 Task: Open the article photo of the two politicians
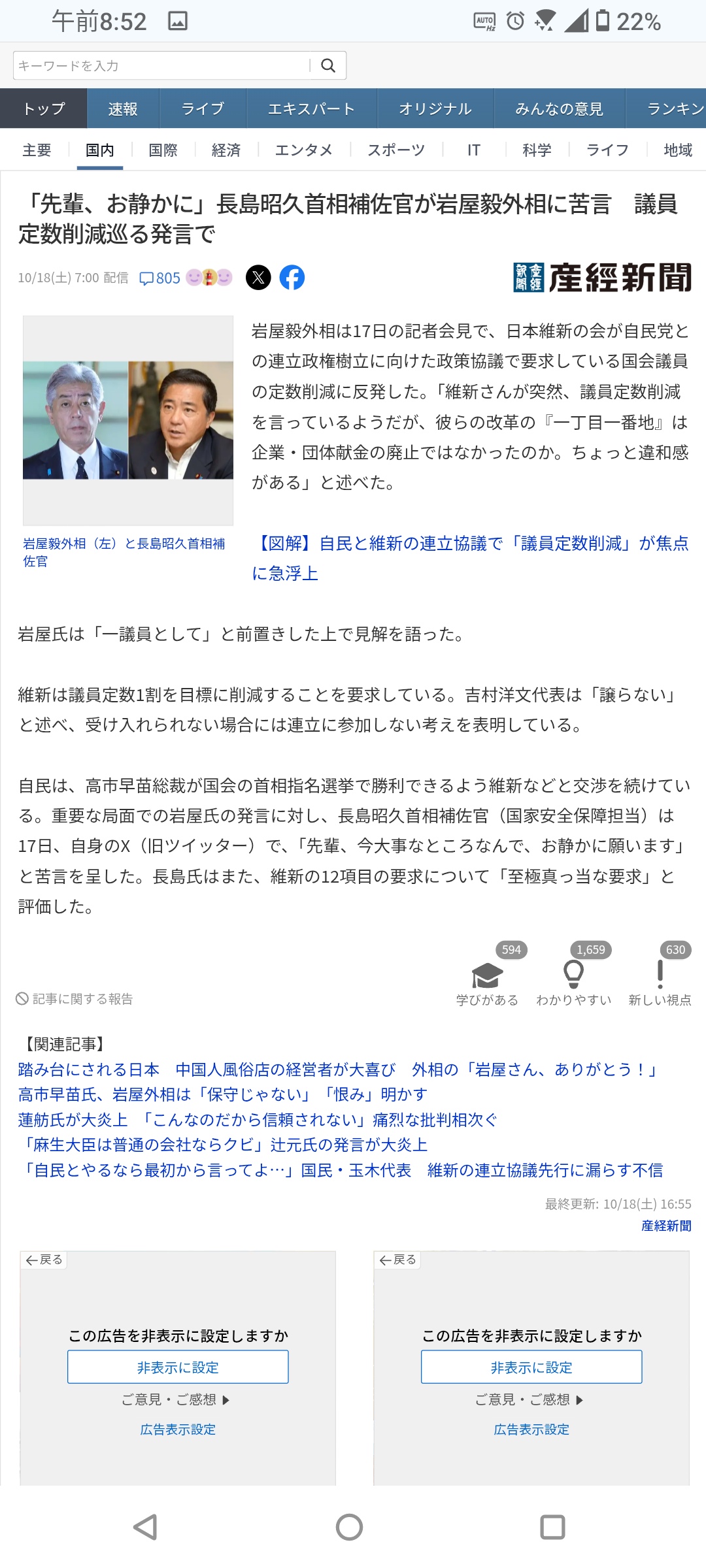pyautogui.click(x=128, y=420)
